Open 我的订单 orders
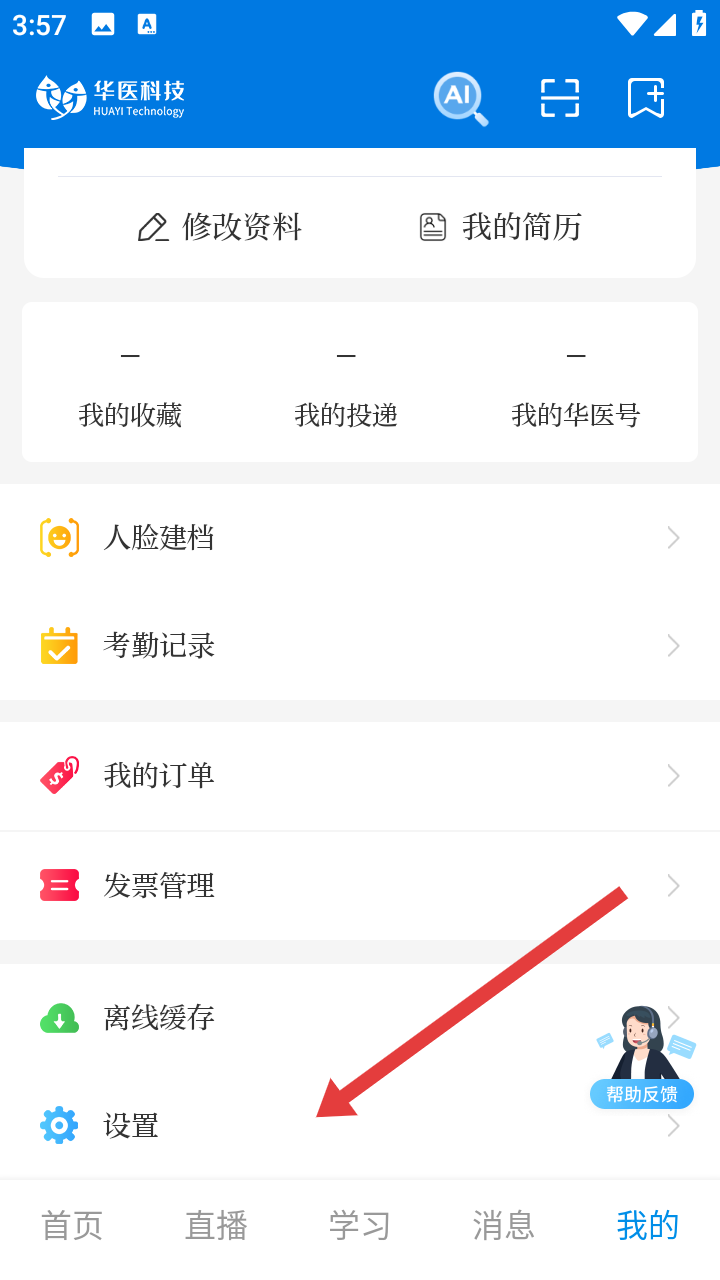Image resolution: width=720 pixels, height=1280 pixels. [360, 776]
